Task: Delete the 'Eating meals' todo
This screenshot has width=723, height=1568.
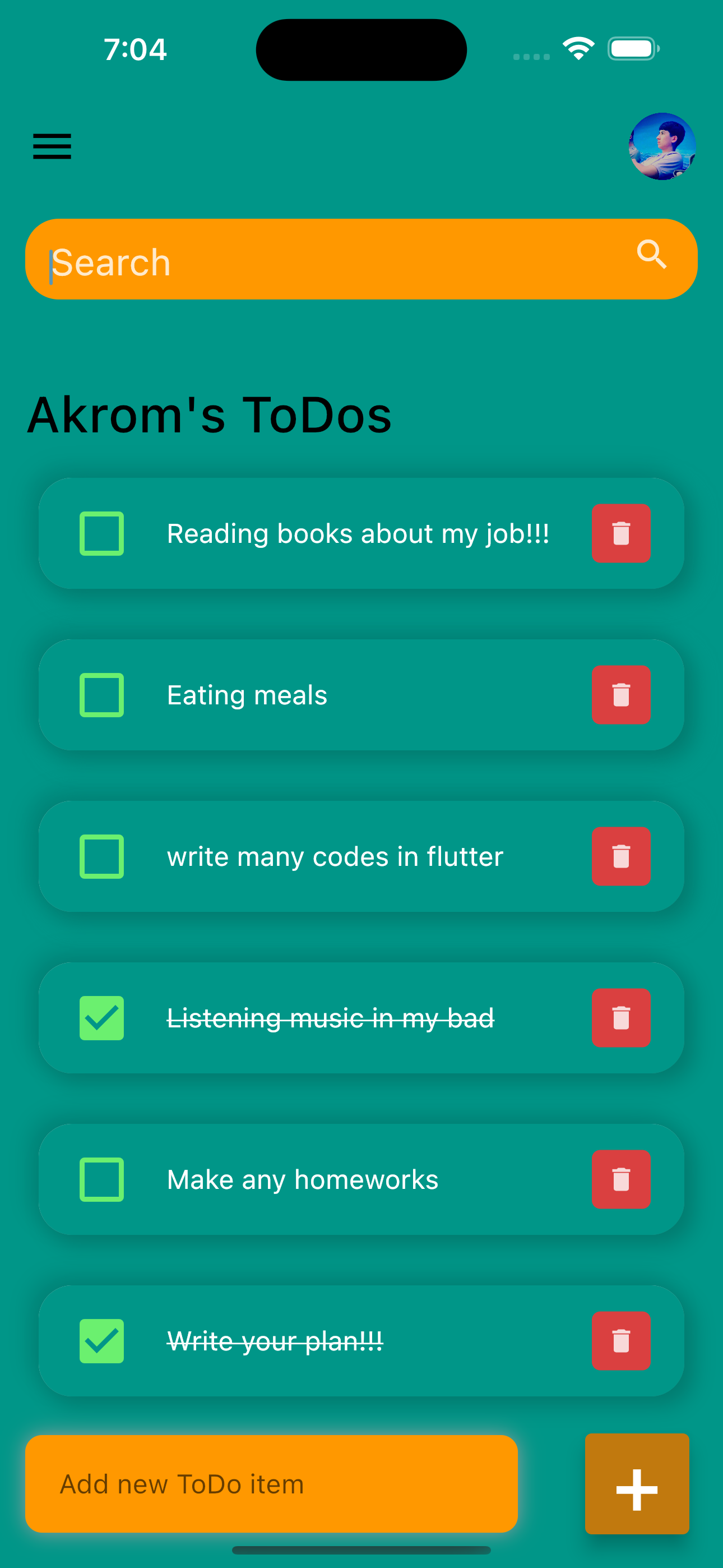Action: (x=622, y=695)
